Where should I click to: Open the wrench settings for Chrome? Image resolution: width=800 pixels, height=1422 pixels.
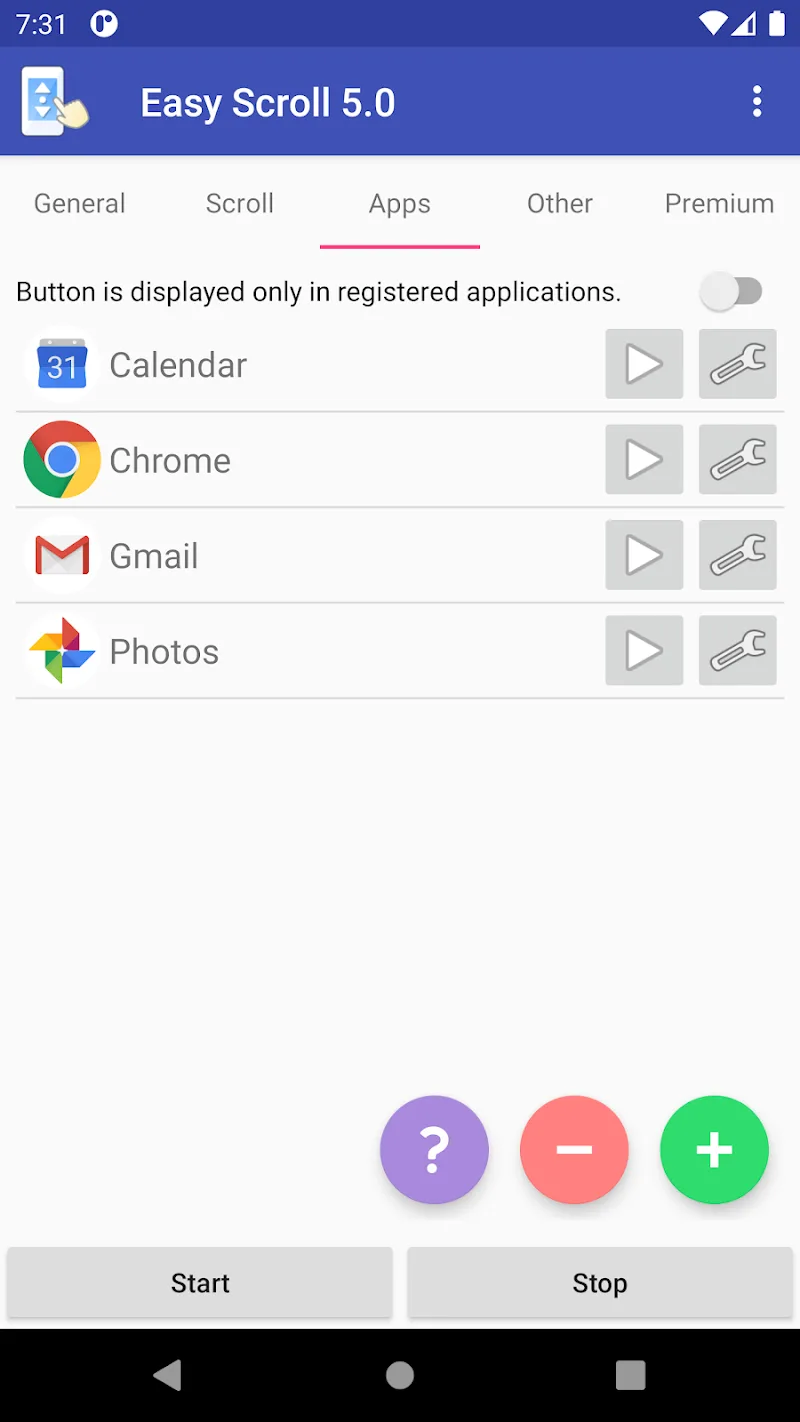pyautogui.click(x=737, y=459)
